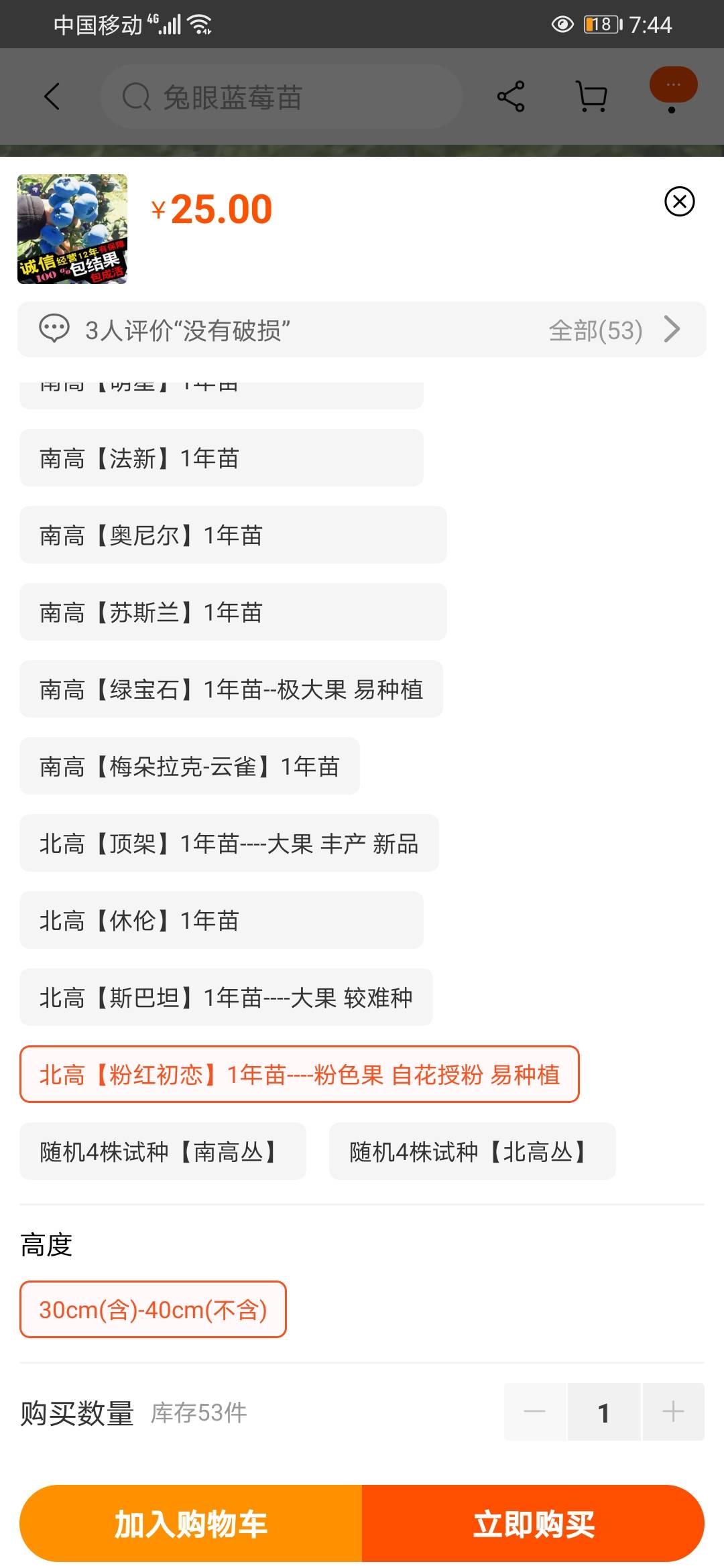Choose 南高【苏斯兰】1年苗 variety
Screen dimensions: 724x1568
click(233, 612)
